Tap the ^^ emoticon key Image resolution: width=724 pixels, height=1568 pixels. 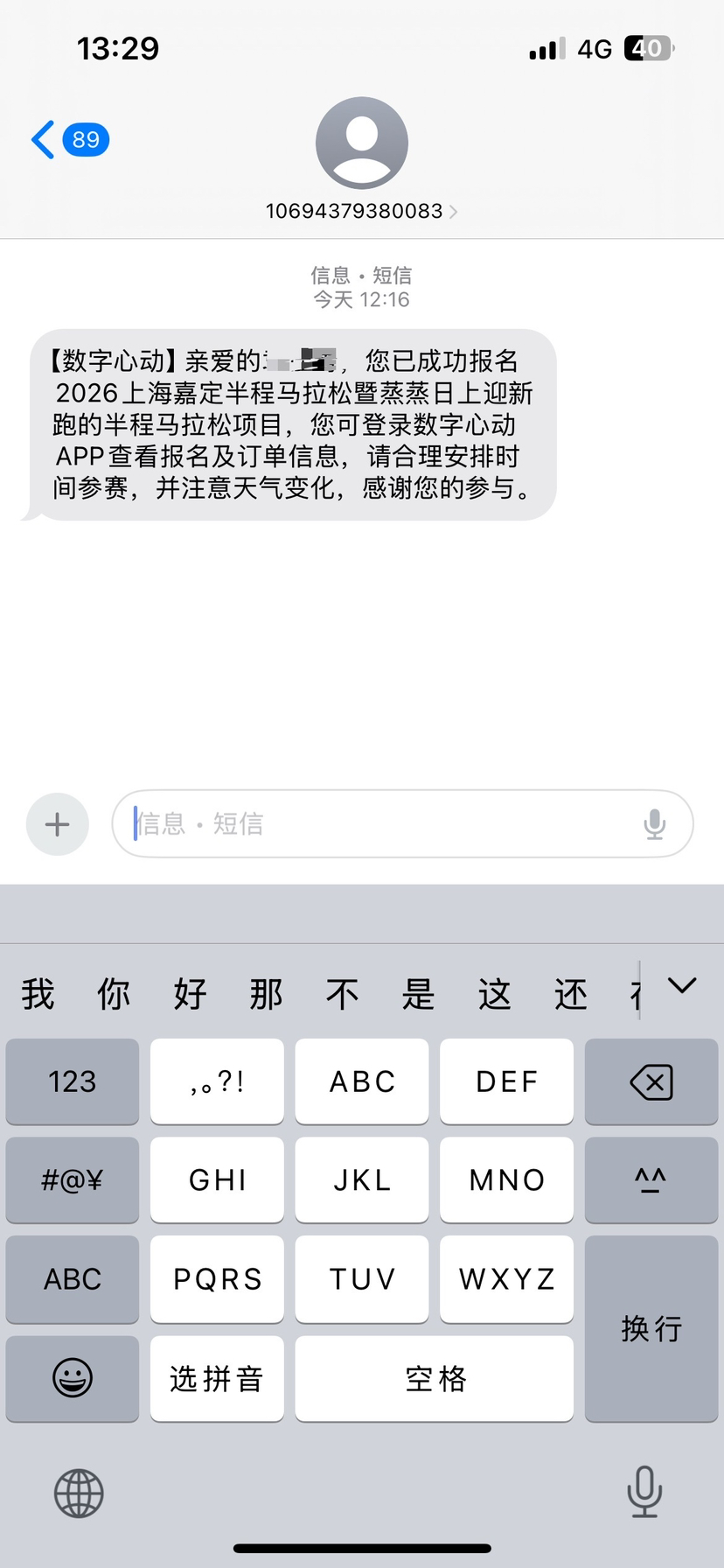(651, 1180)
